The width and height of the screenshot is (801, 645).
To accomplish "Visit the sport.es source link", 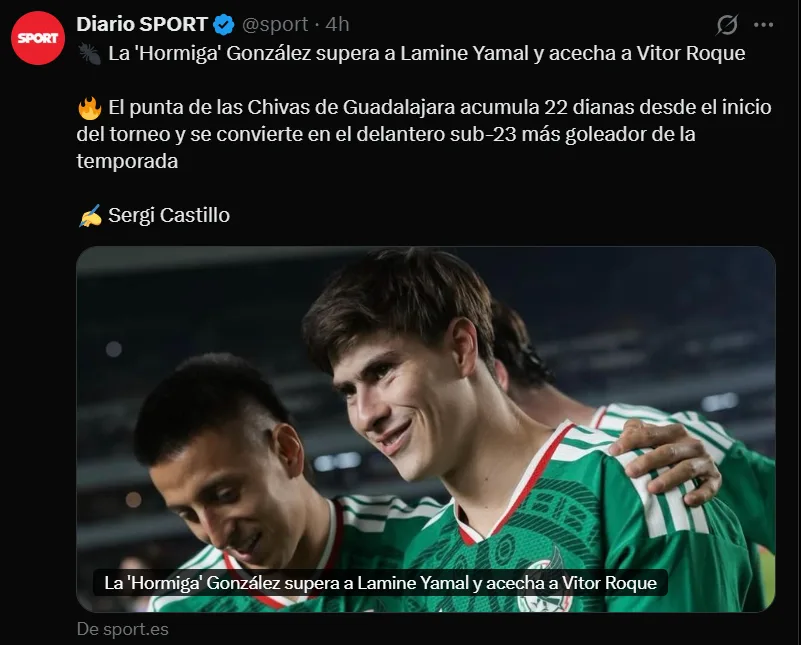I will (123, 629).
